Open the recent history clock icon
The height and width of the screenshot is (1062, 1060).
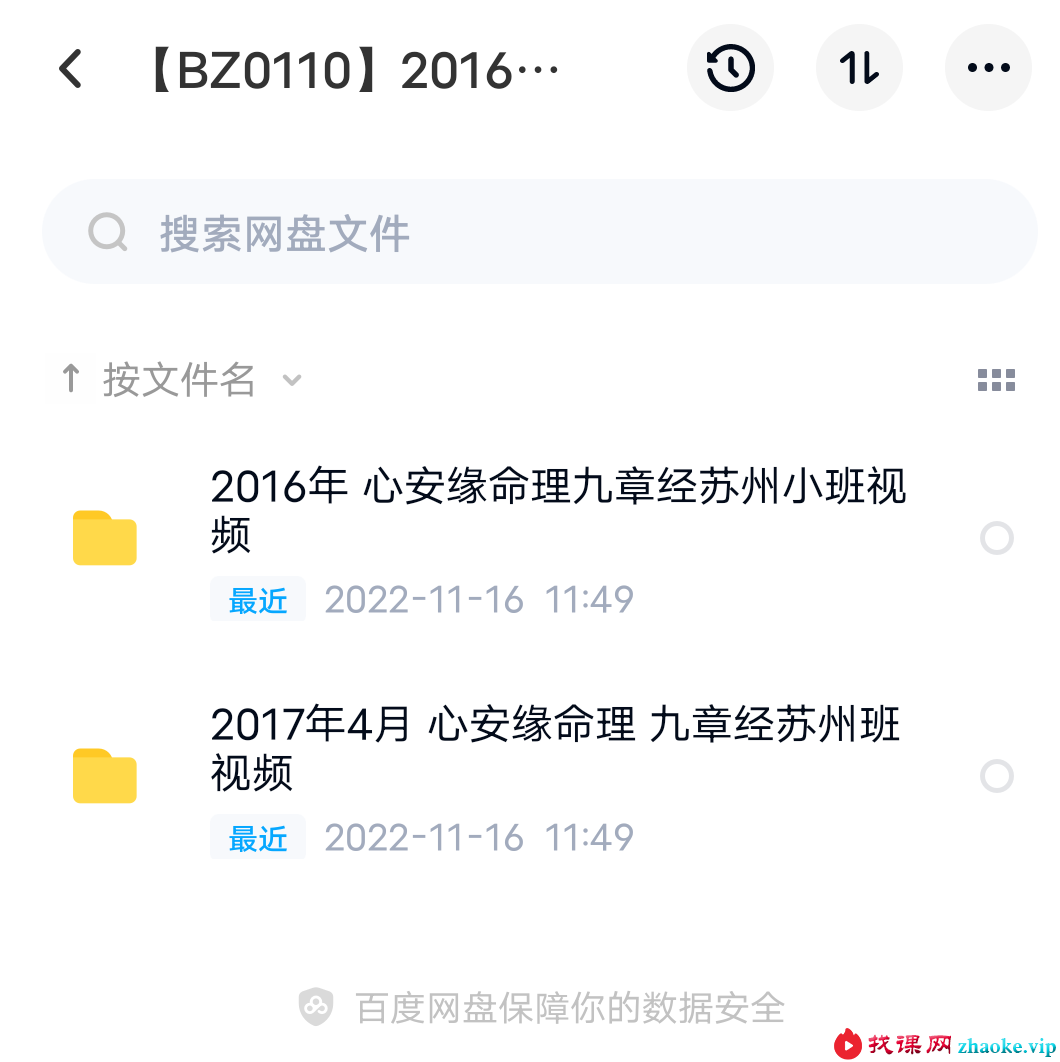click(730, 68)
